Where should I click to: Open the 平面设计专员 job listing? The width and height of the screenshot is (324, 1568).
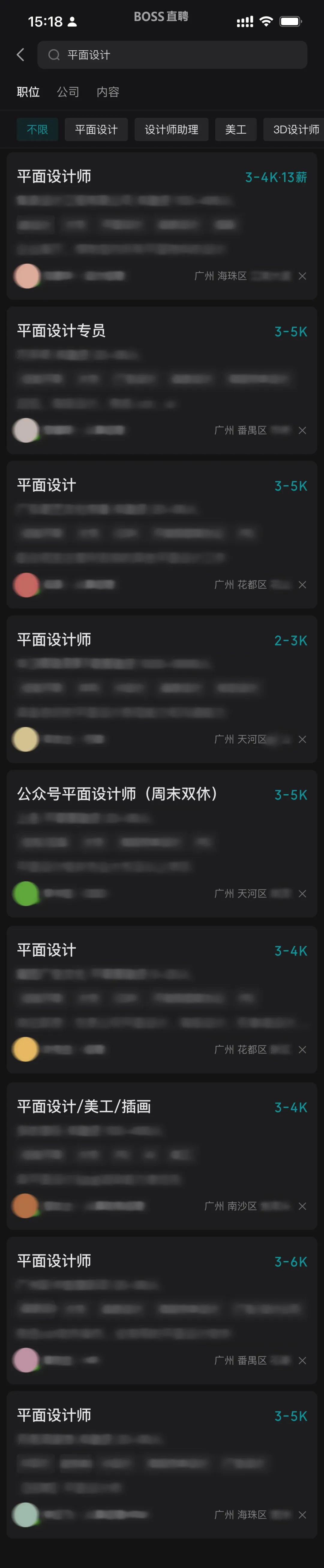point(61,331)
